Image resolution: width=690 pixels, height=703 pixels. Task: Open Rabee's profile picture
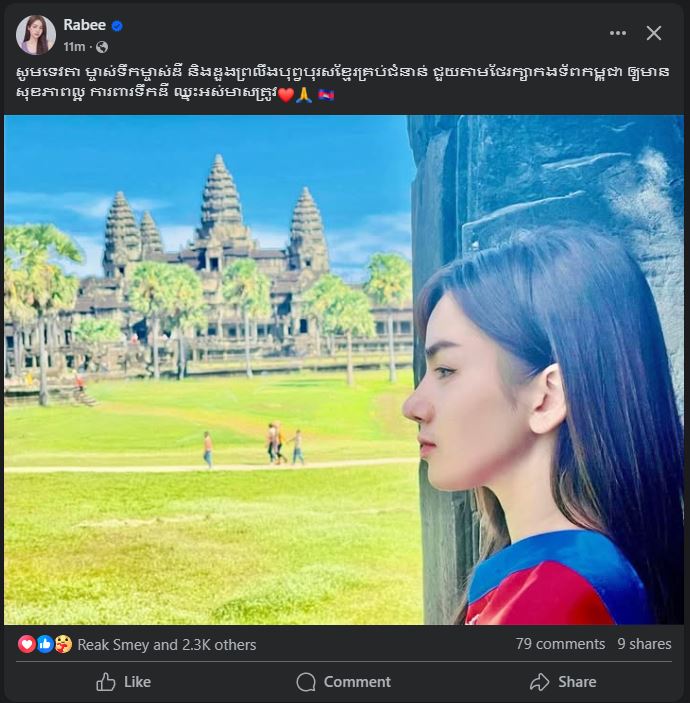coord(35,34)
